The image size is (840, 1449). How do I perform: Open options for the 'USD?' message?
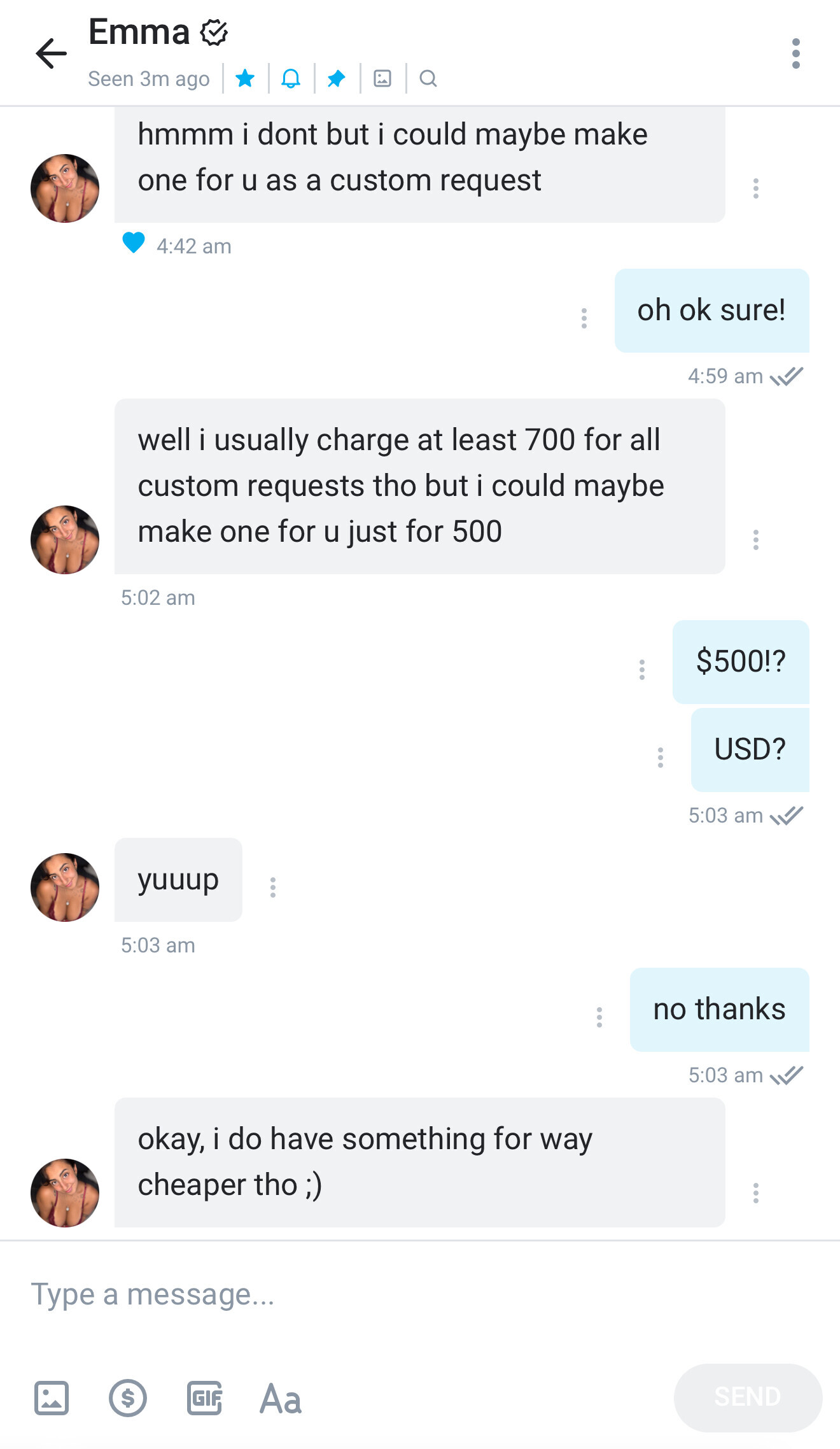[x=661, y=757]
